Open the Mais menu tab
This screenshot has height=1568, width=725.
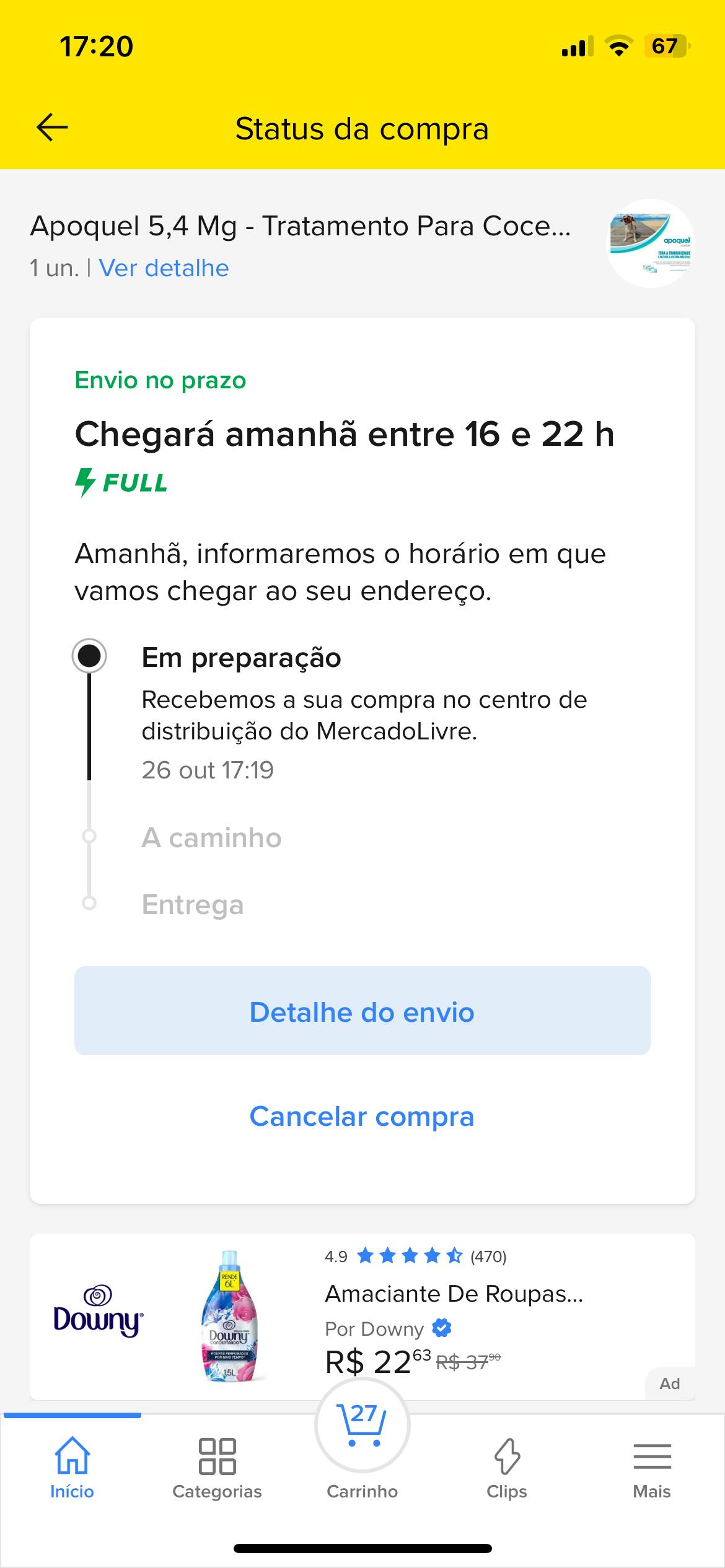[x=652, y=1466]
